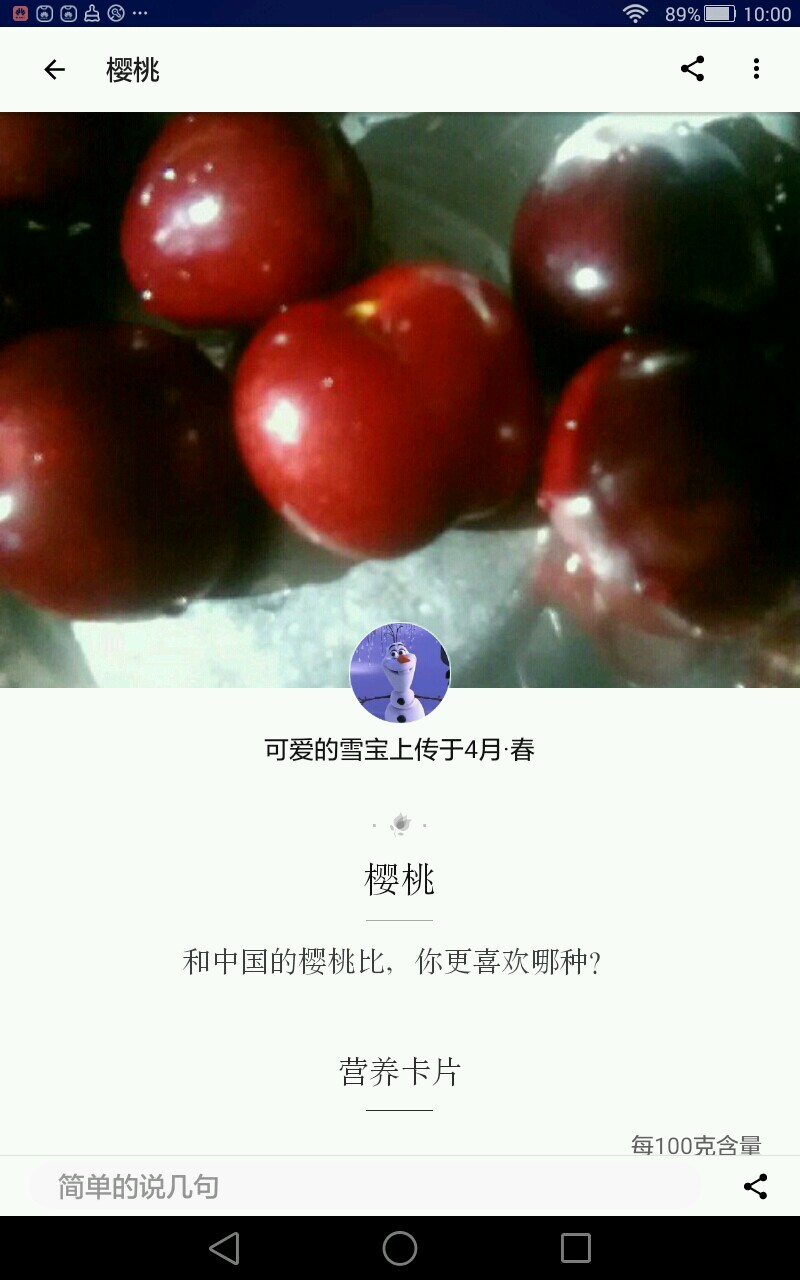Tap the 简单的说几句 comment field
Viewport: 800px width, 1280px height.
[x=365, y=1187]
